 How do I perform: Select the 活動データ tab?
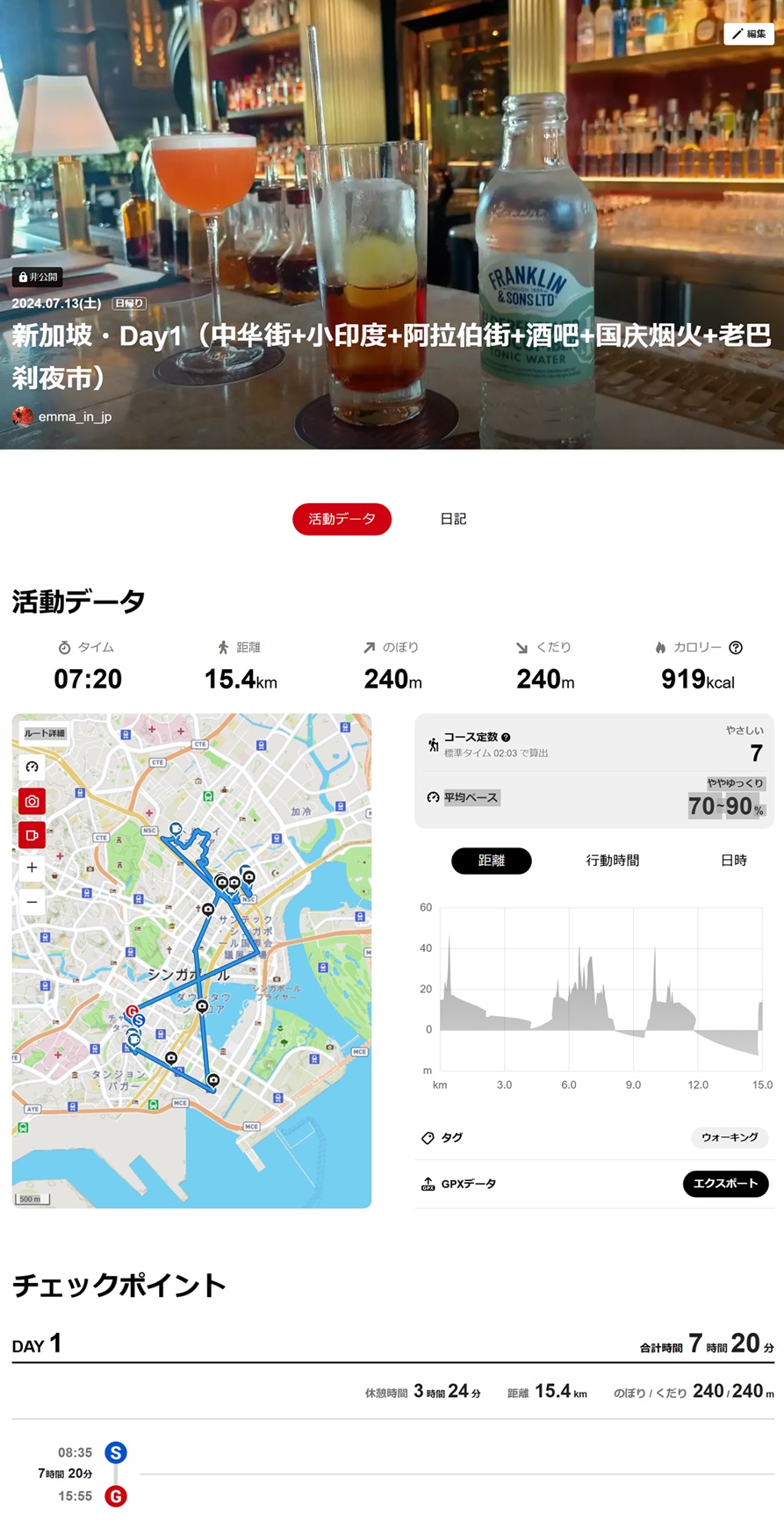[x=342, y=519]
